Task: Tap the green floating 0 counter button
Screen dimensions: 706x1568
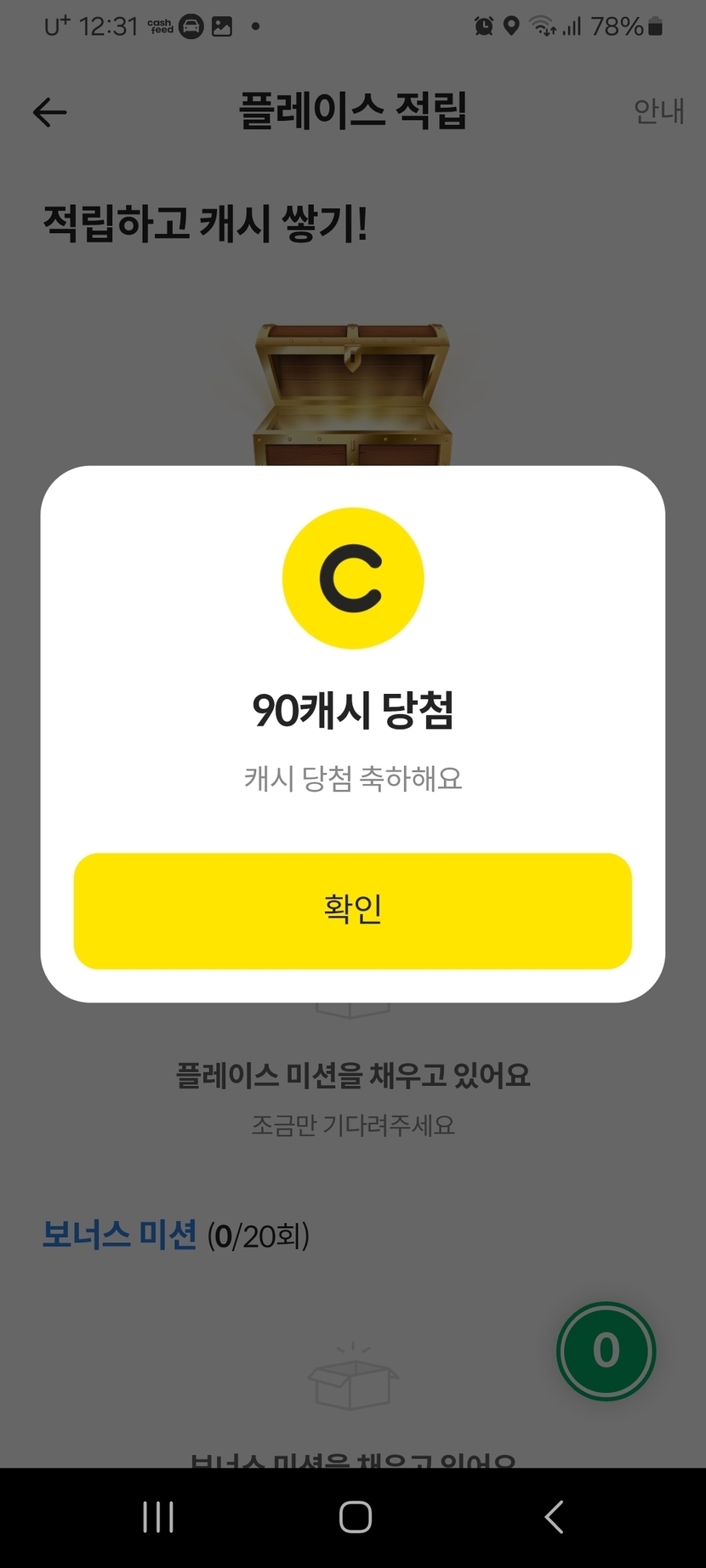Action: point(606,1350)
